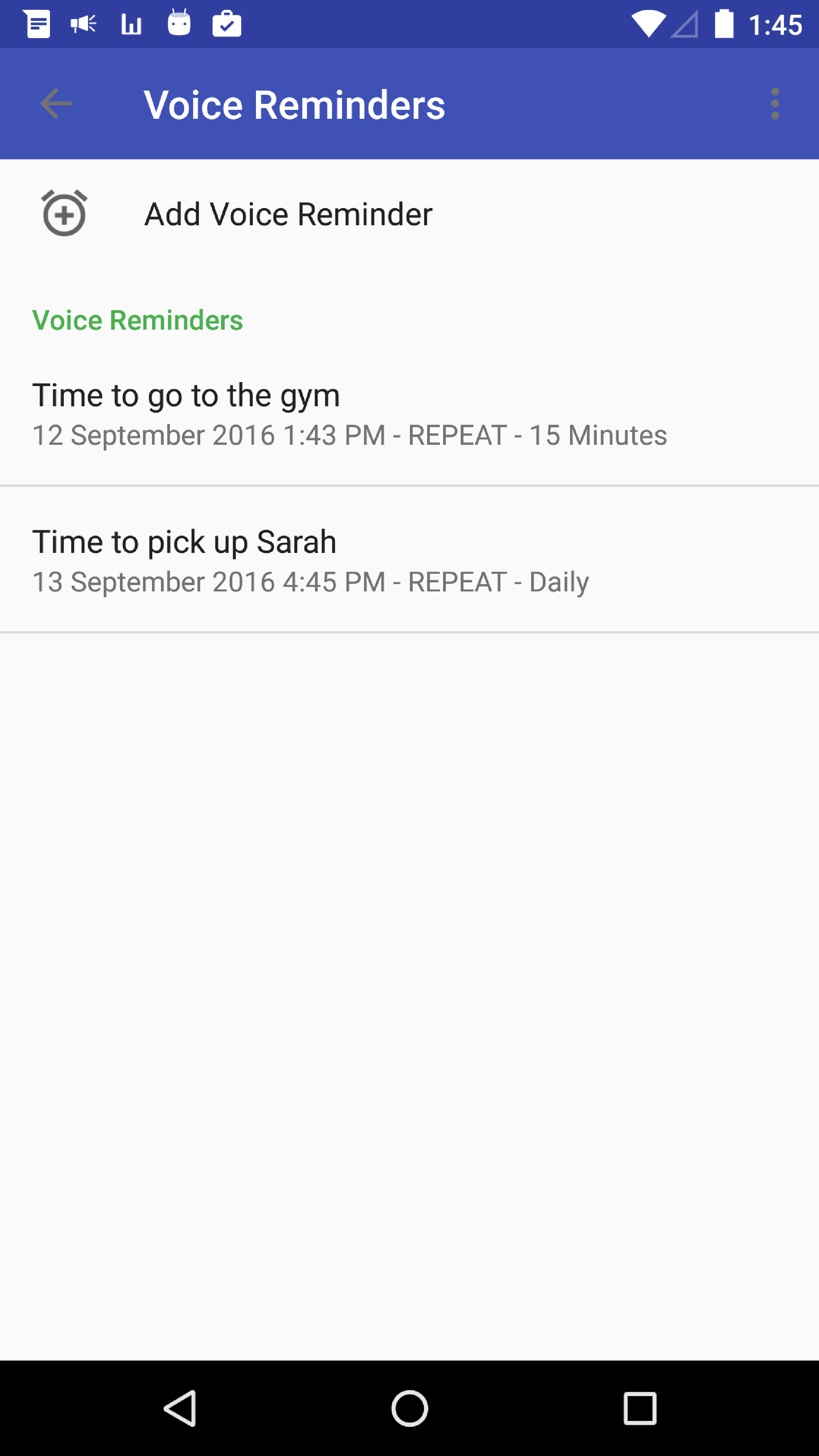Screen dimensions: 819x1456
Task: Open recent apps from the navigation bar
Action: [640, 1408]
